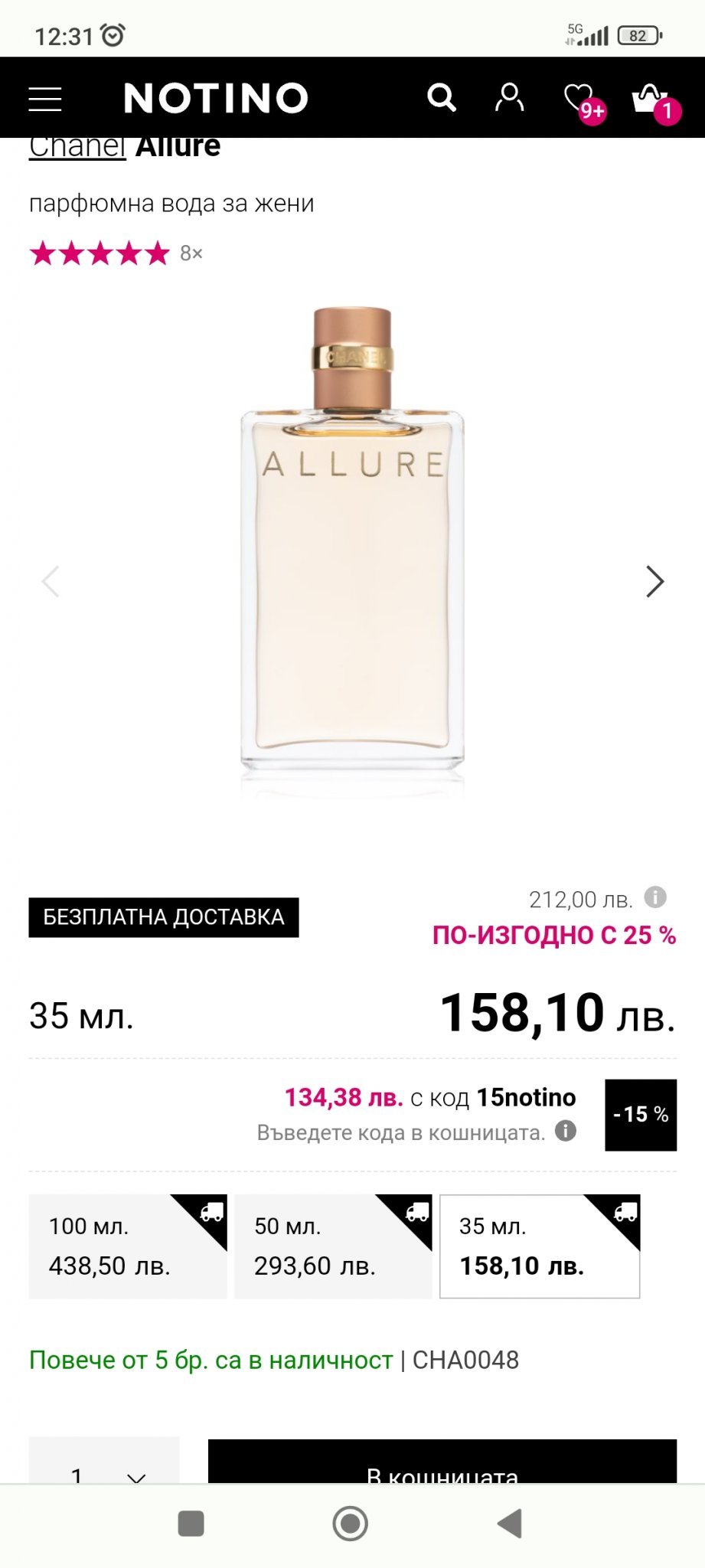Open the wishlist heart icon
705x1568 pixels.
tap(579, 100)
